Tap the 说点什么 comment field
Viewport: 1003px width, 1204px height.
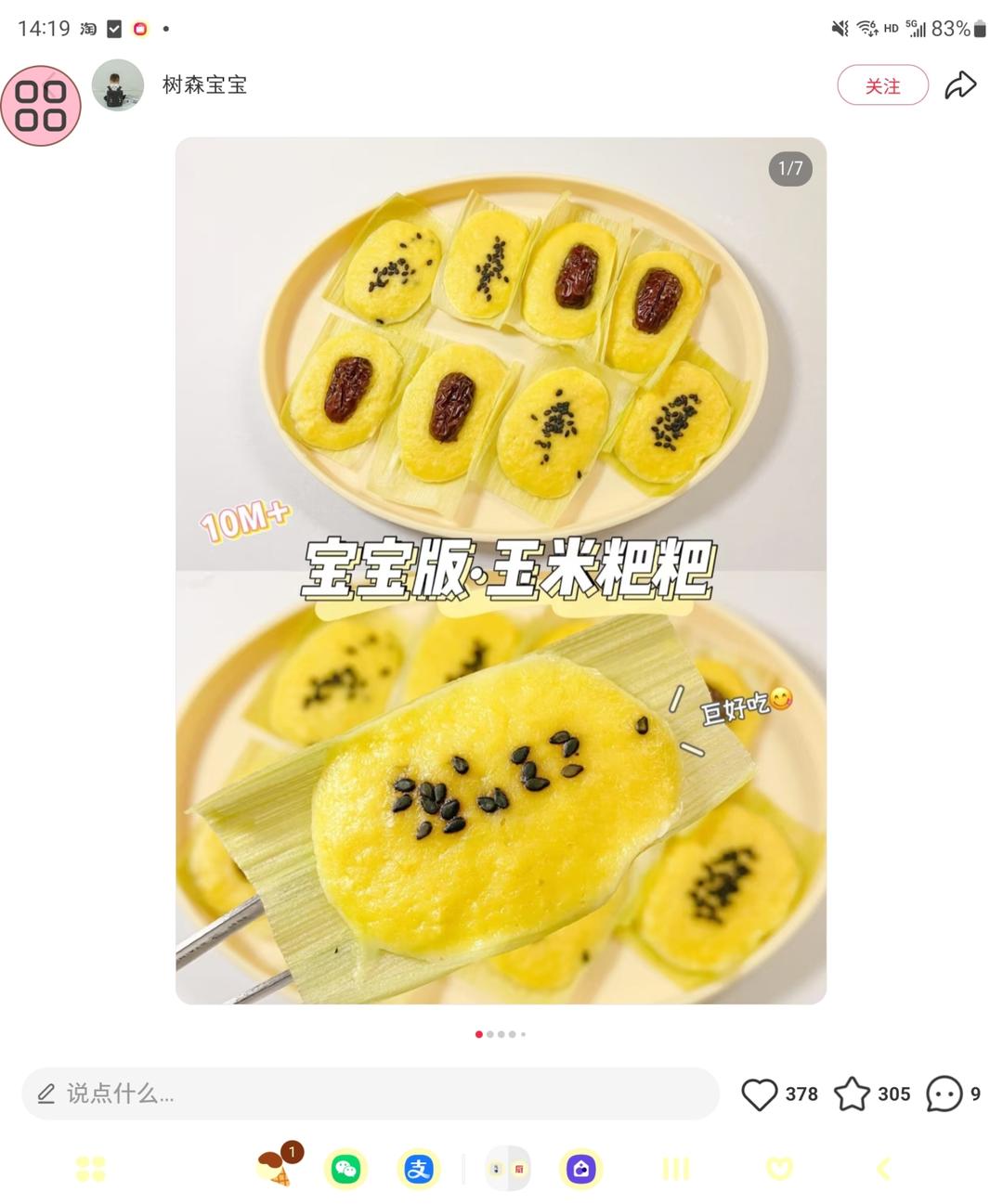click(x=371, y=1094)
